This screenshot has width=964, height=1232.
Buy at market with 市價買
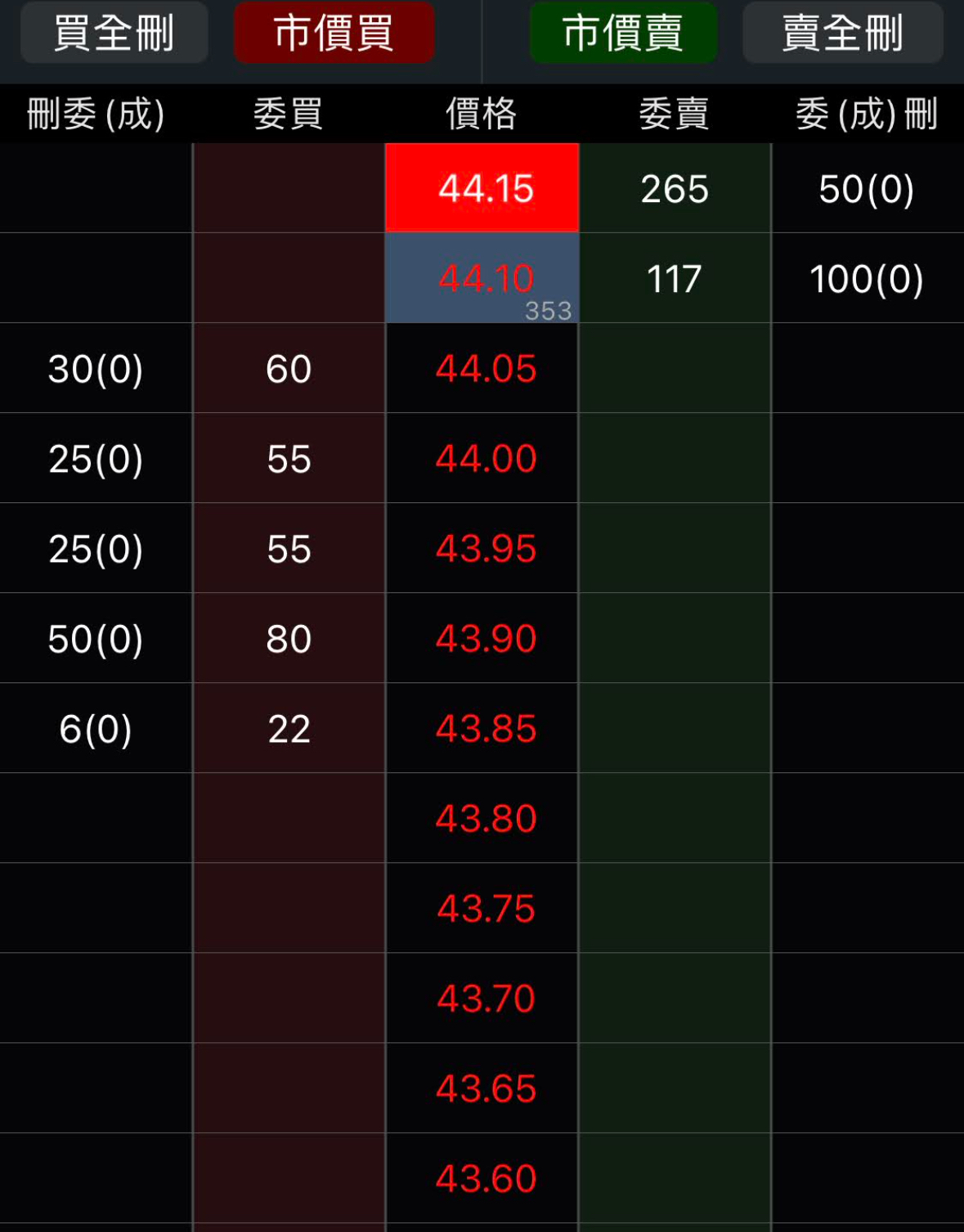tap(334, 34)
